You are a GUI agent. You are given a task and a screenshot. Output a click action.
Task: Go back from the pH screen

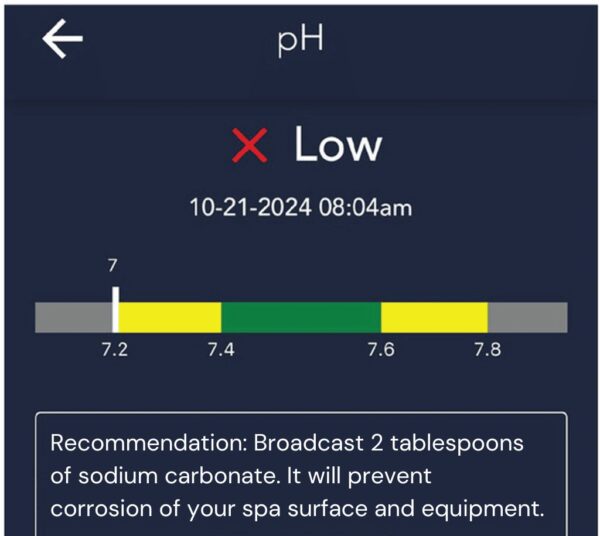(62, 41)
